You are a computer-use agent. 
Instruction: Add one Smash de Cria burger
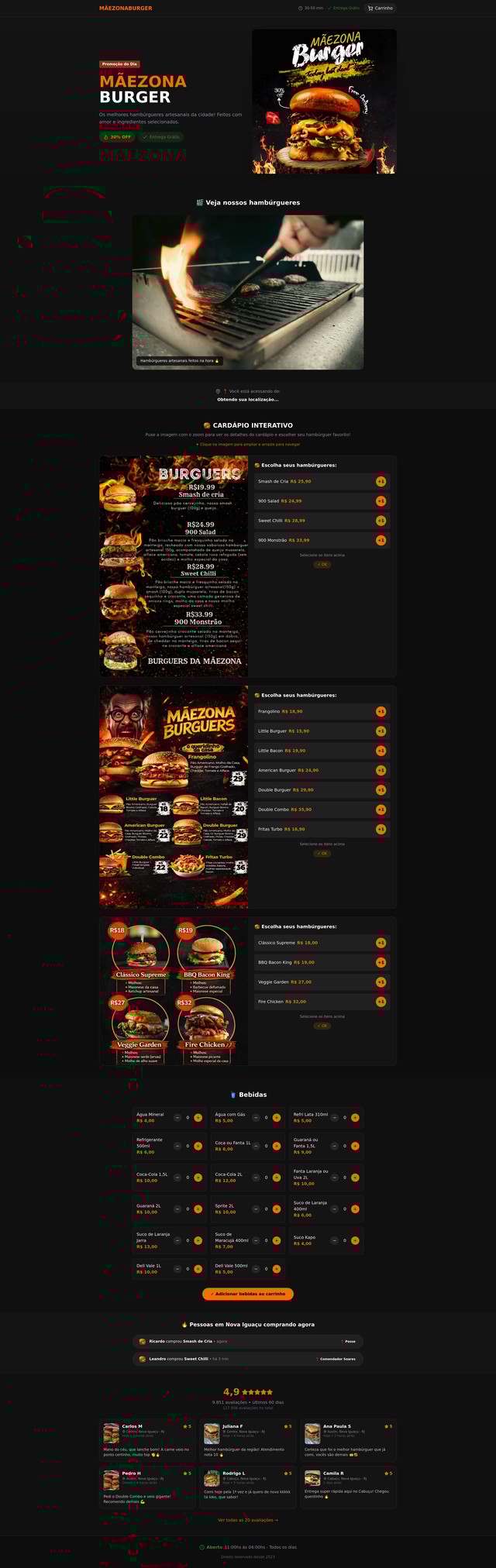coord(381,482)
